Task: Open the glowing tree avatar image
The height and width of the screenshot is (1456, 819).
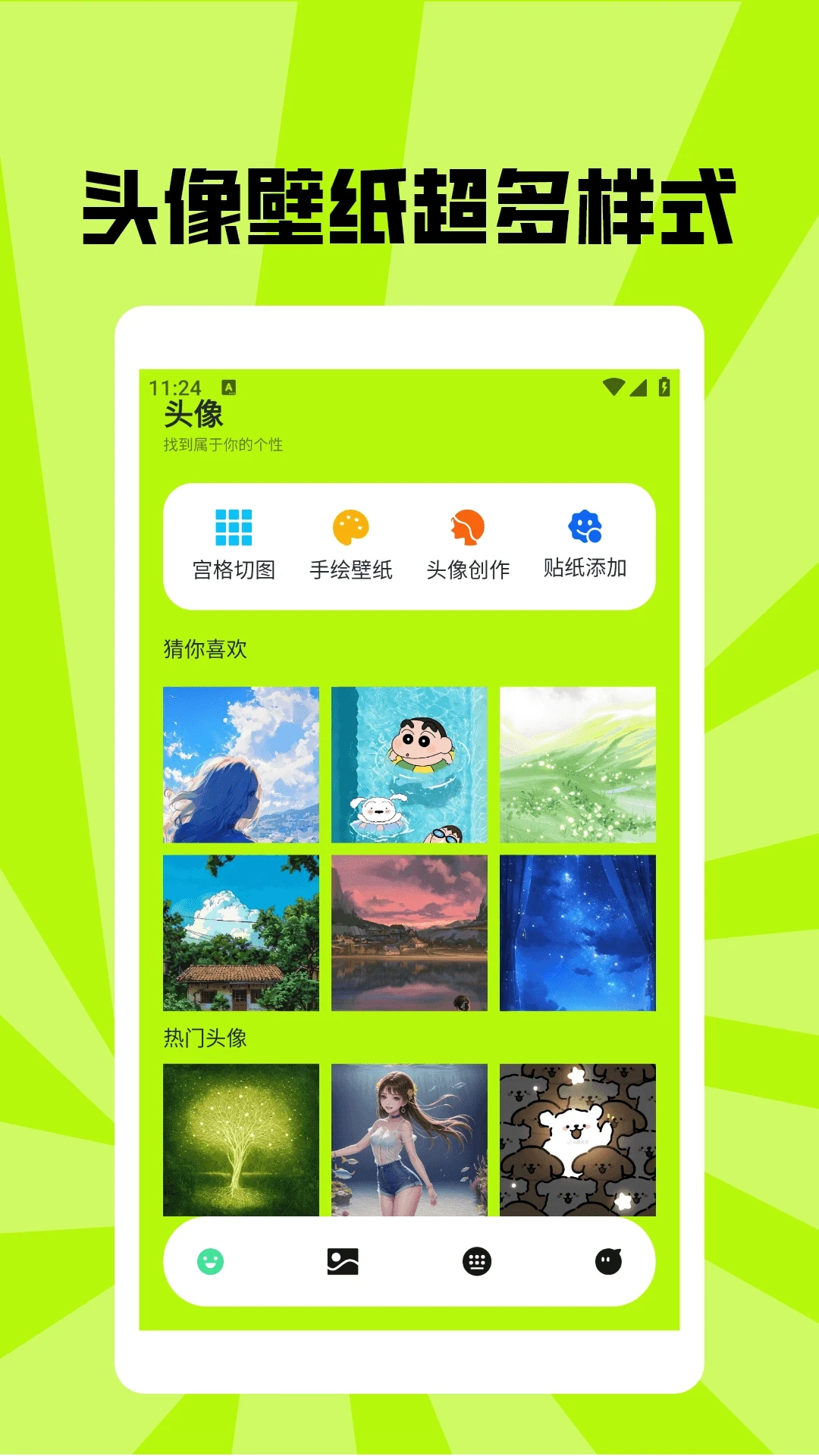Action: pos(241,1134)
